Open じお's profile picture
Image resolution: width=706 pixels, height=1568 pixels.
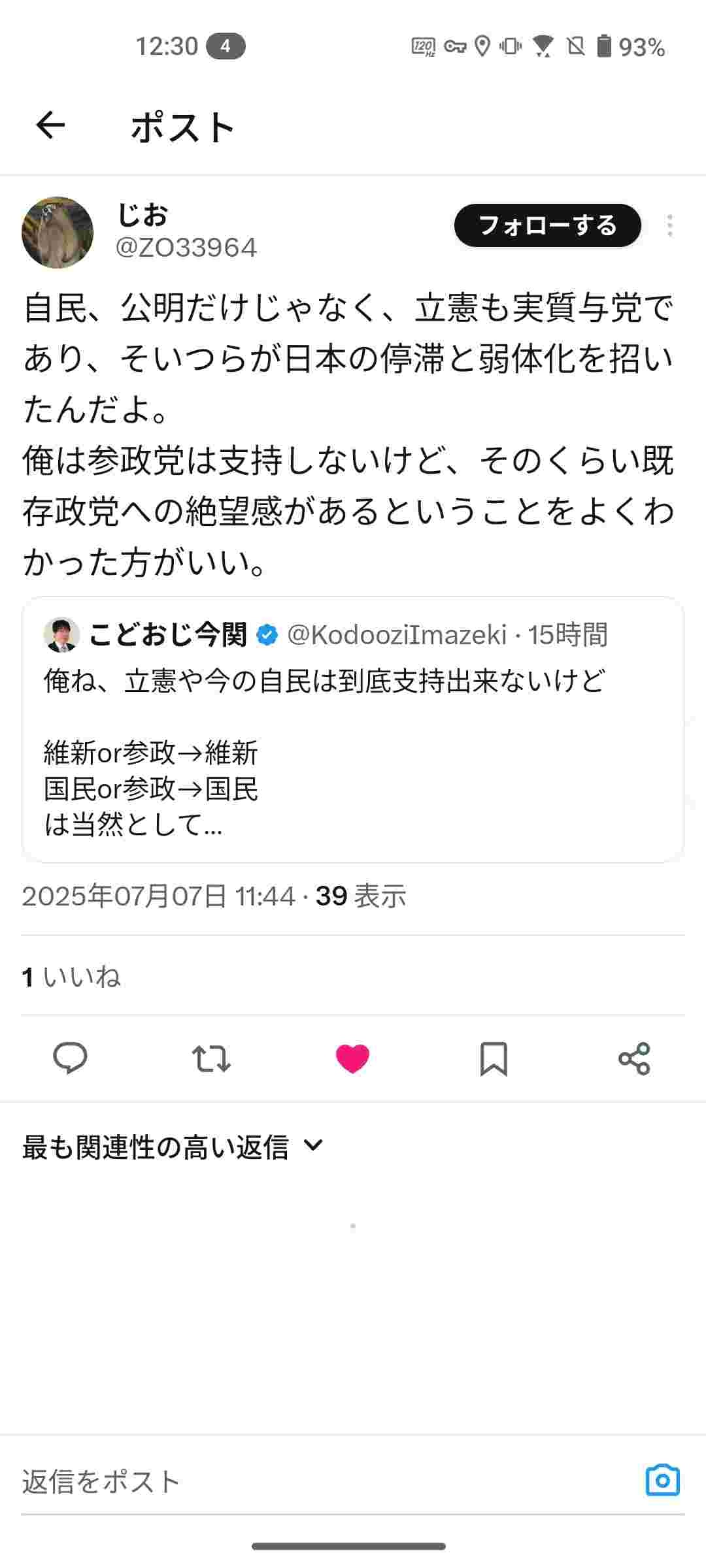58,233
